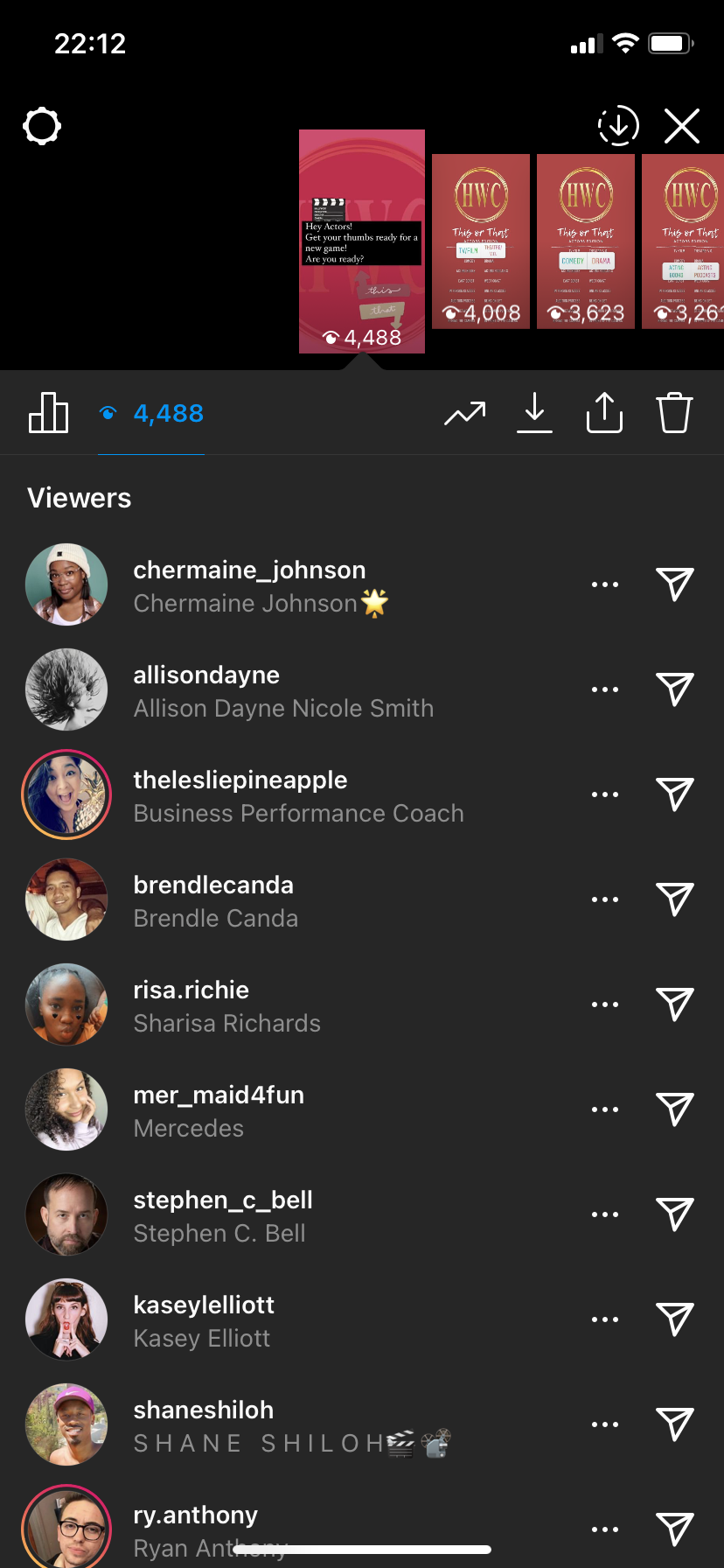Screen dimensions: 724x1568
Task: Message risa.richie with the paper plane icon
Action: coord(675,1004)
